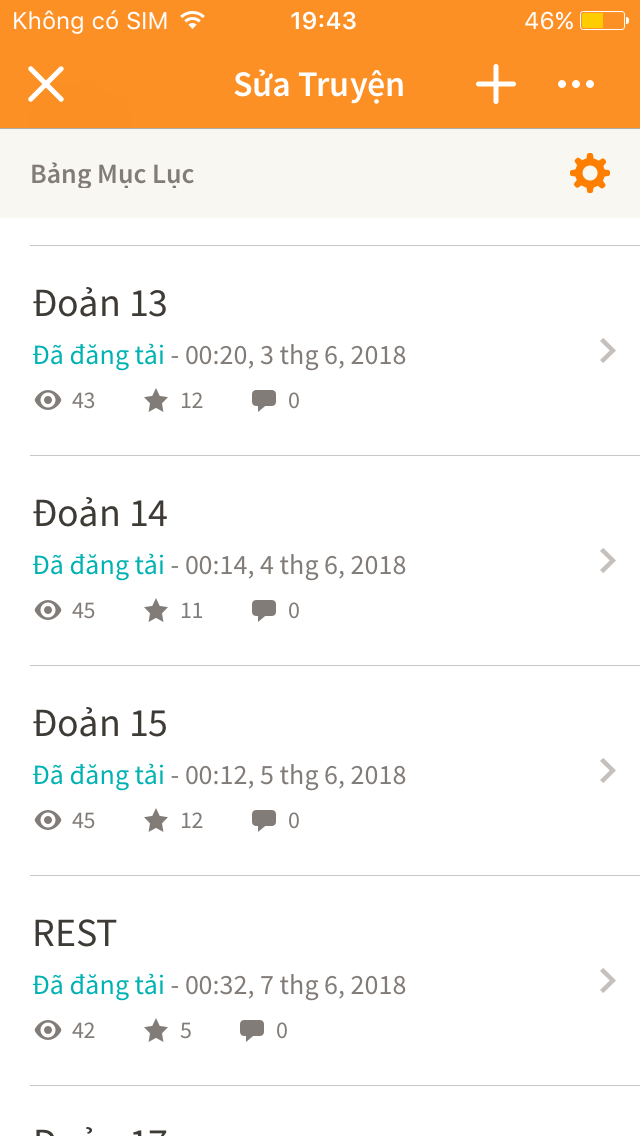Image resolution: width=640 pixels, height=1136 pixels.
Task: Open the three-dot overflow menu
Action: [576, 85]
